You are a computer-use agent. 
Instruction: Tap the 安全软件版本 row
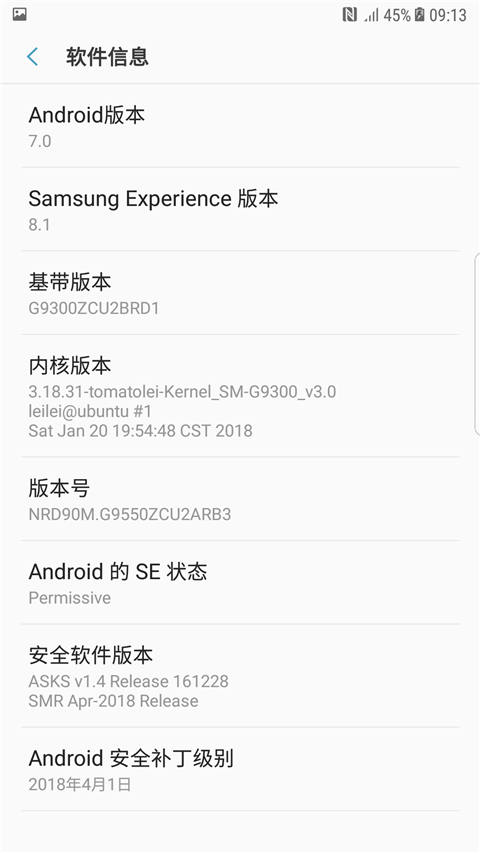click(x=240, y=676)
